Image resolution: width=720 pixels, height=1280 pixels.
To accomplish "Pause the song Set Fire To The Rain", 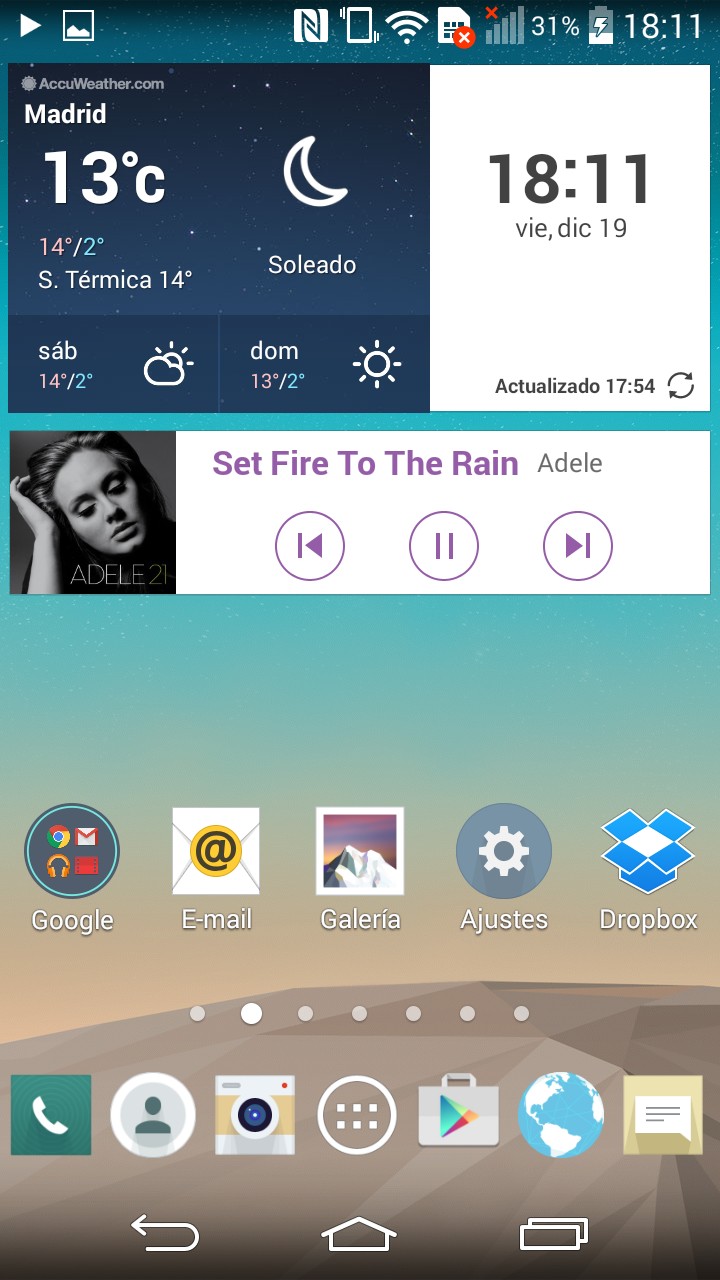I will coord(444,545).
